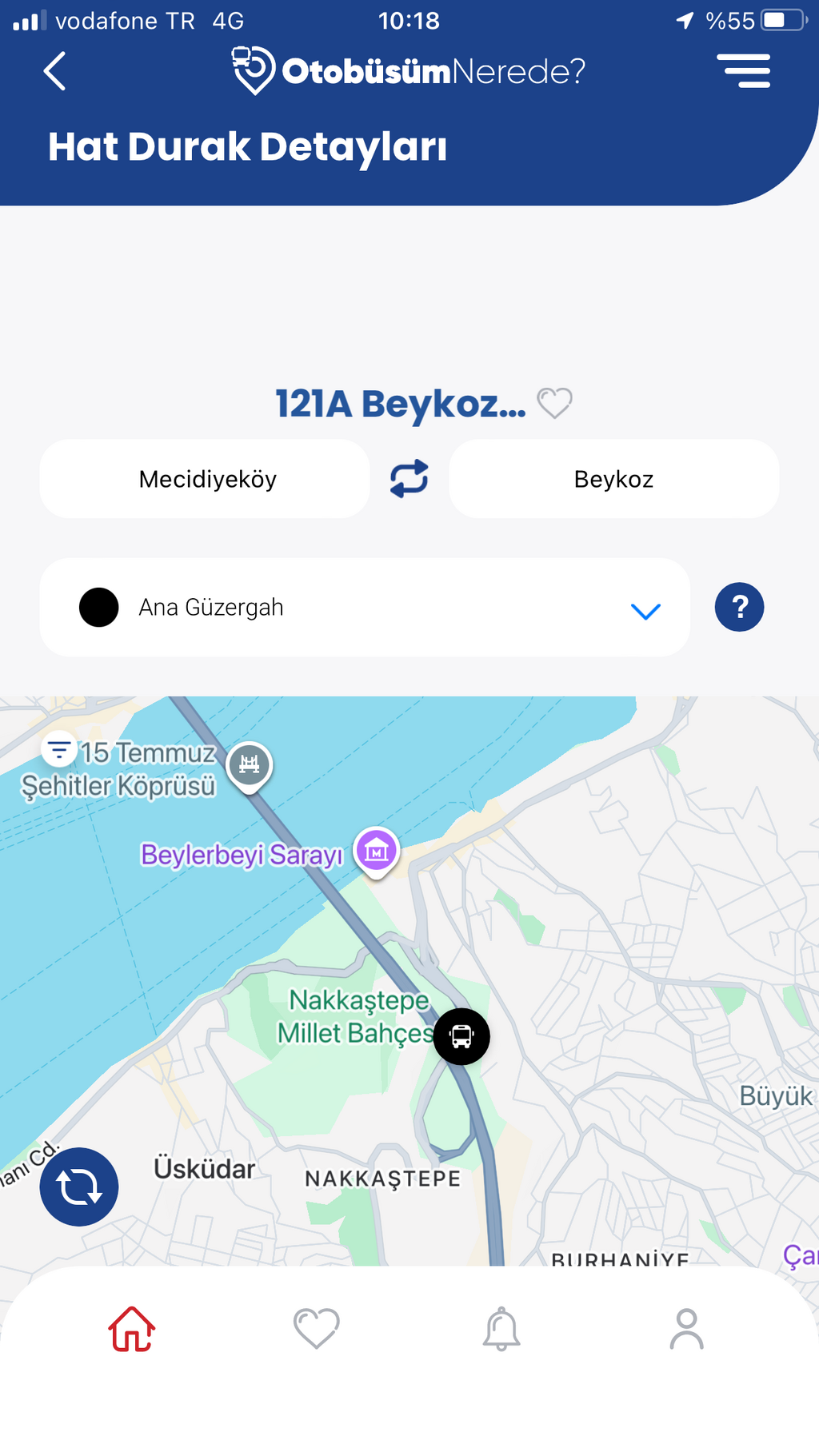Tap the Beylerbeyi Sarayı map pin
The image size is (819, 1456).
pyautogui.click(x=376, y=851)
